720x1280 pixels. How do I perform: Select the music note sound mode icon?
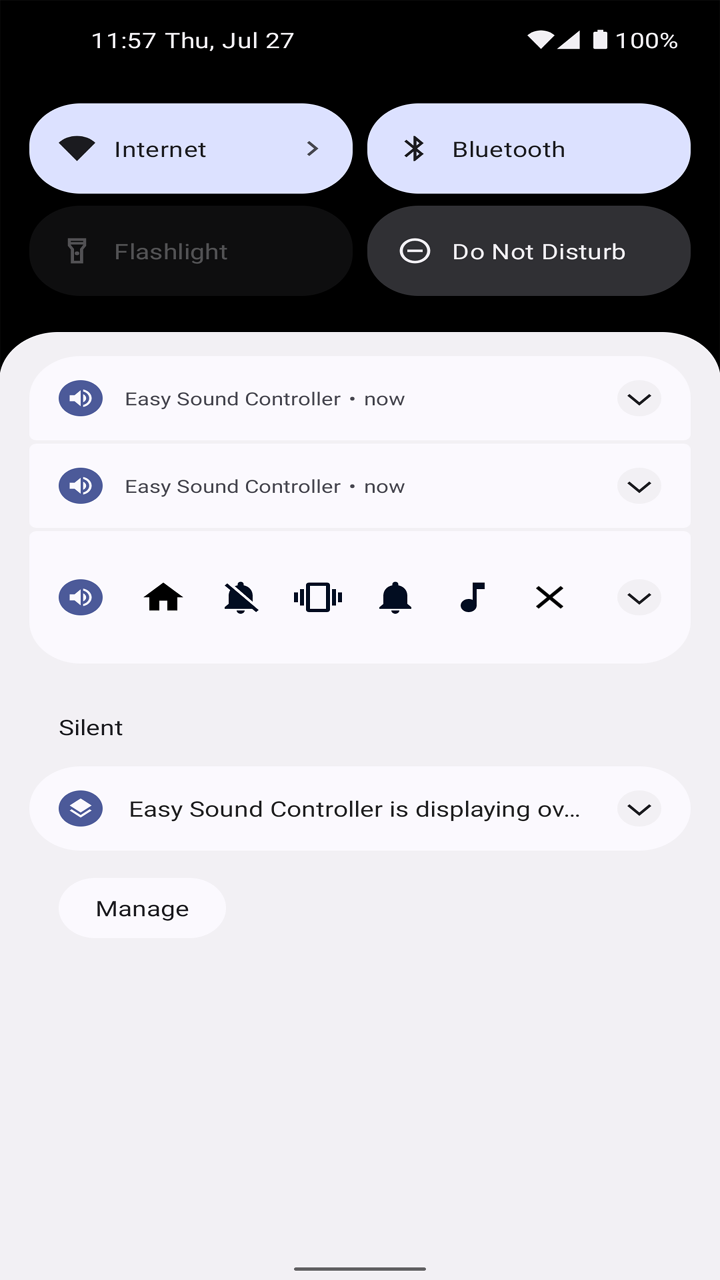click(x=472, y=597)
